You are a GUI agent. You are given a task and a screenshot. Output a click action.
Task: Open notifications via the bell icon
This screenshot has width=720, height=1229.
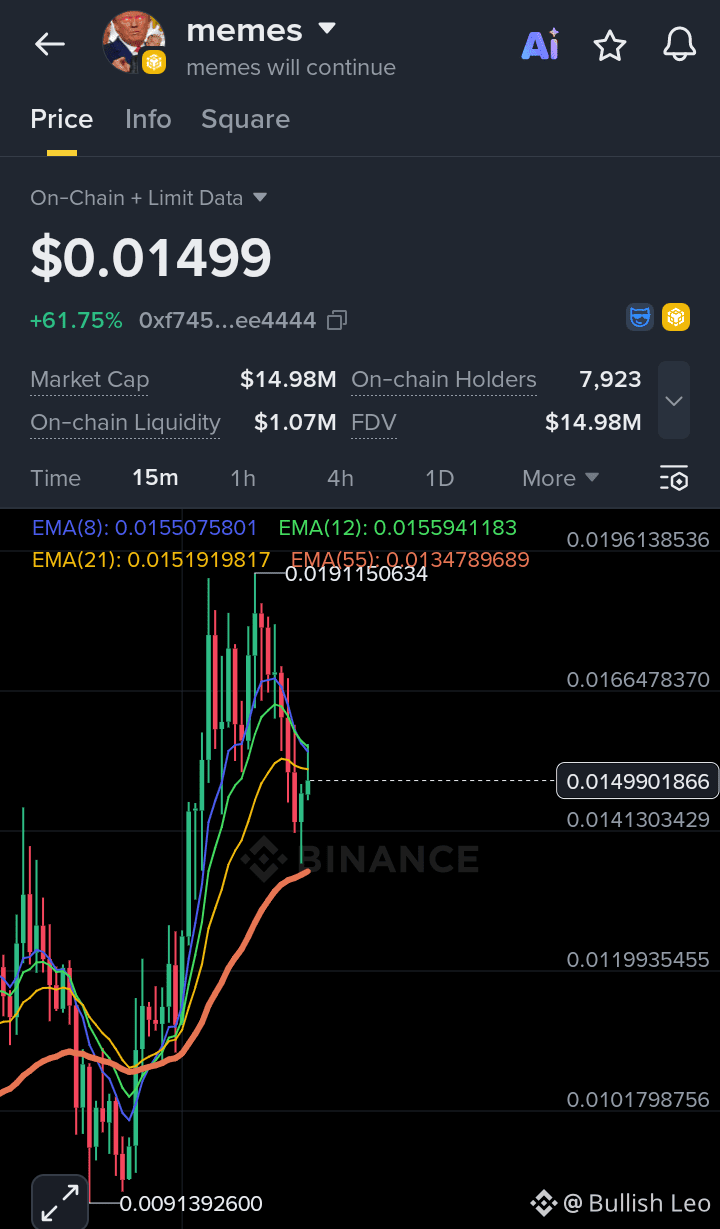coord(679,44)
